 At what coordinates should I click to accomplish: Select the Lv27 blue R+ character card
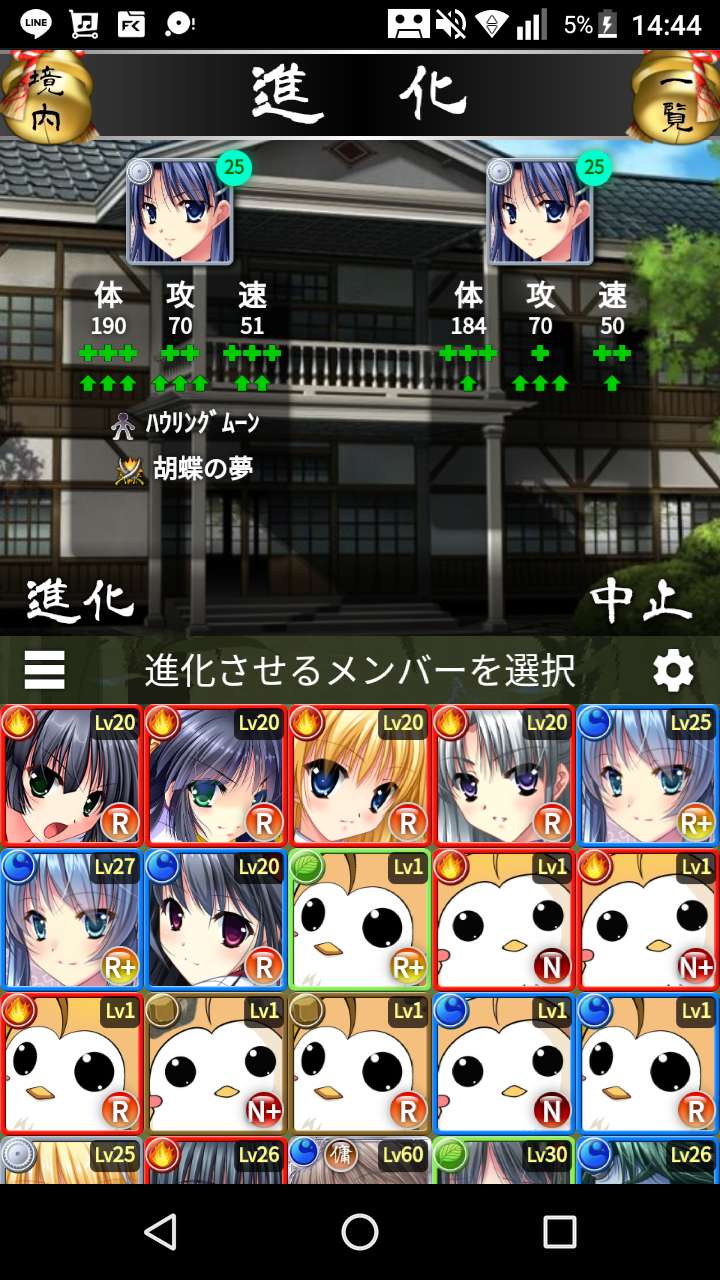[71, 920]
